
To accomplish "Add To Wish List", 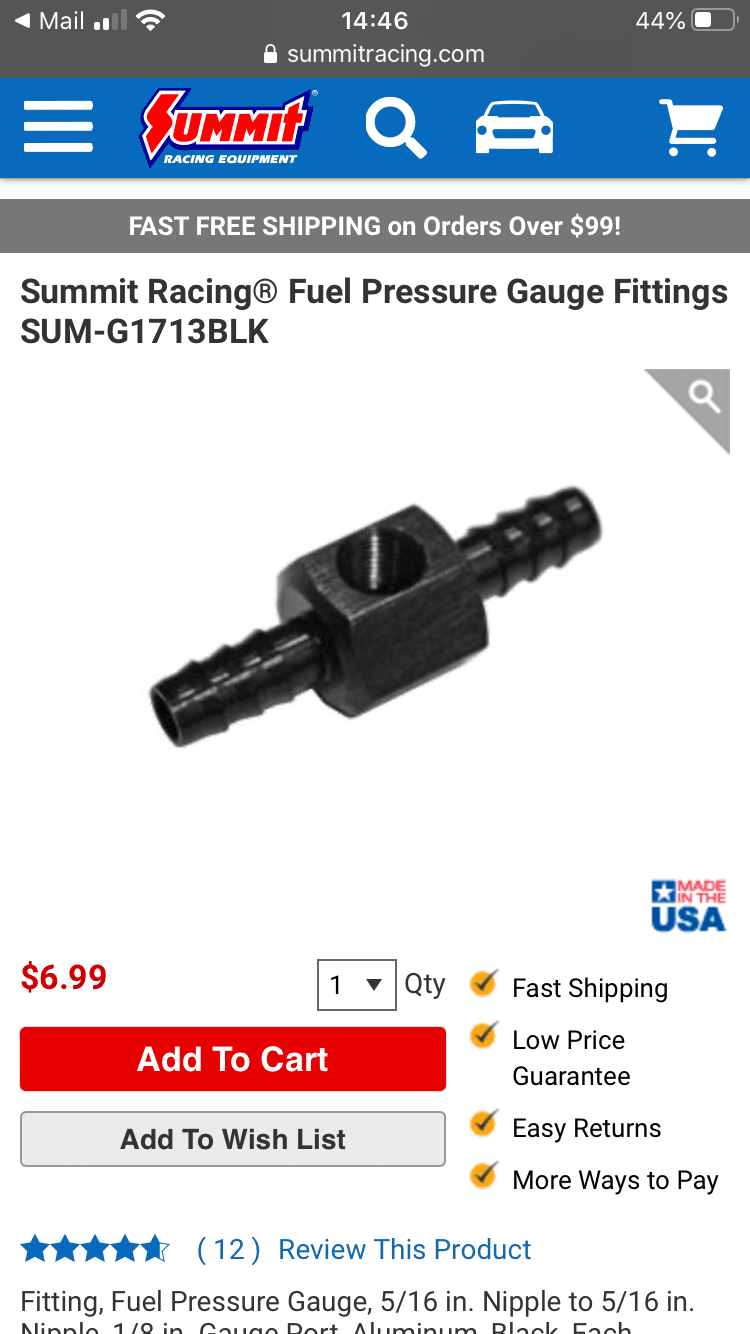I will pos(233,1139).
